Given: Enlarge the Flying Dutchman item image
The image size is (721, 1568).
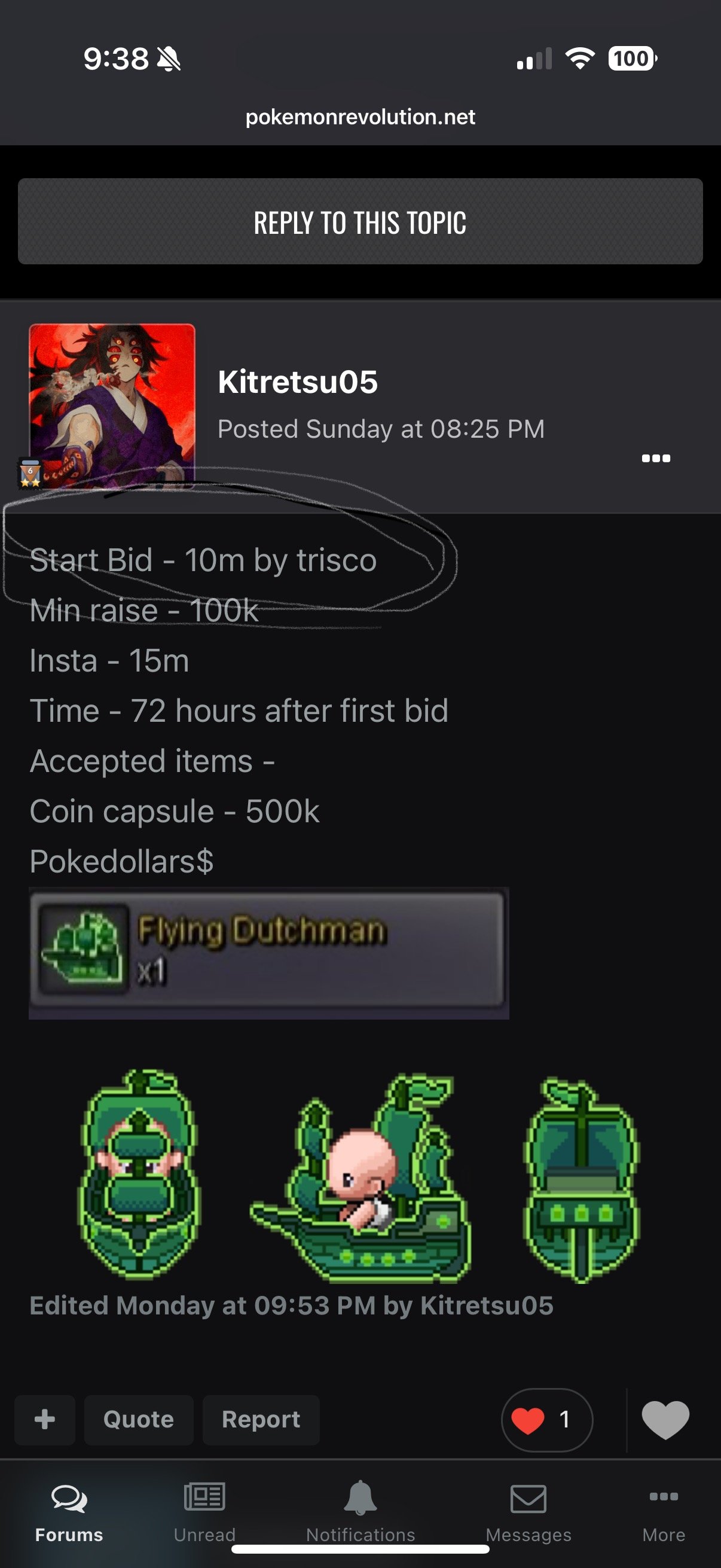Looking at the screenshot, I should [x=268, y=953].
